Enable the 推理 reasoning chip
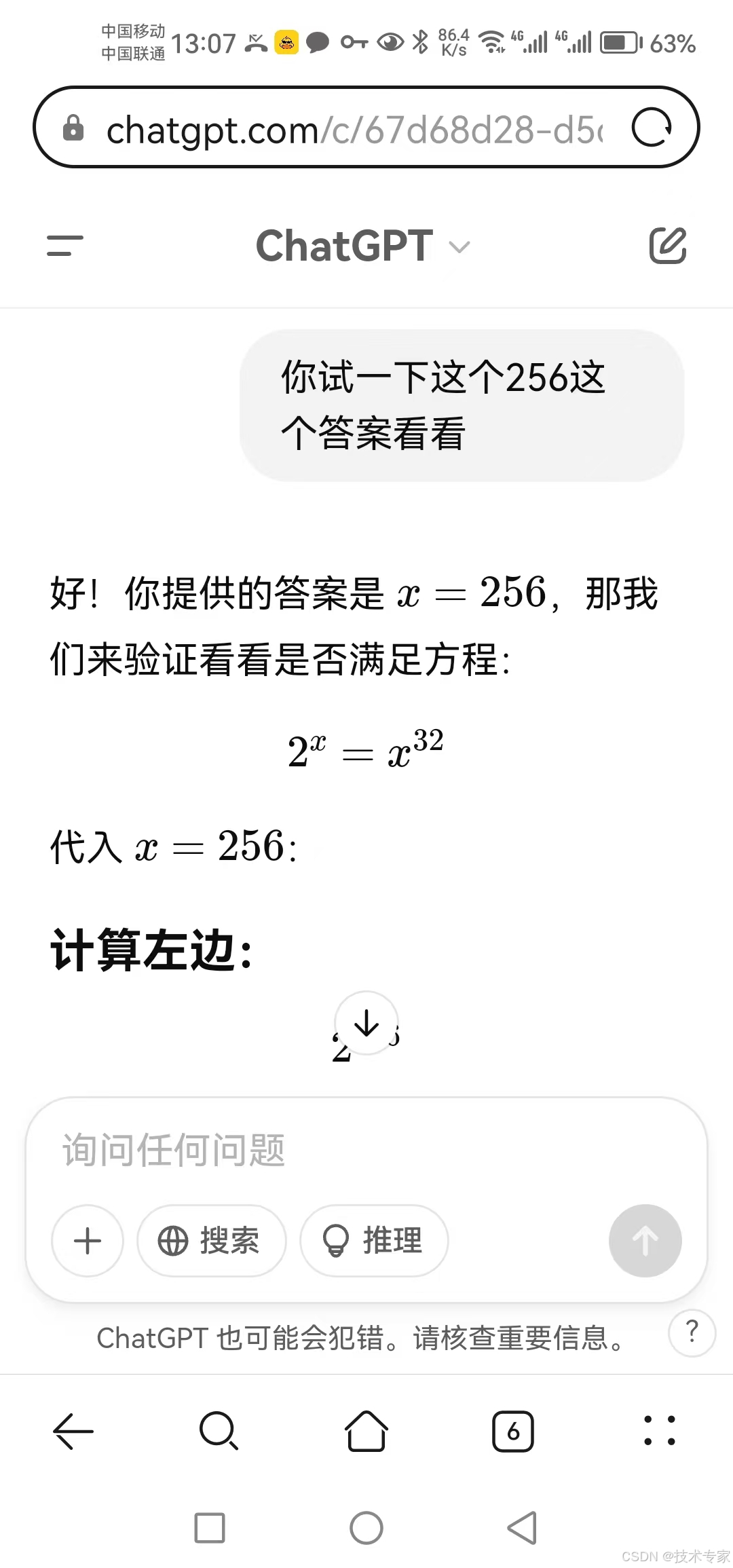Image resolution: width=733 pixels, height=1568 pixels. click(374, 1241)
